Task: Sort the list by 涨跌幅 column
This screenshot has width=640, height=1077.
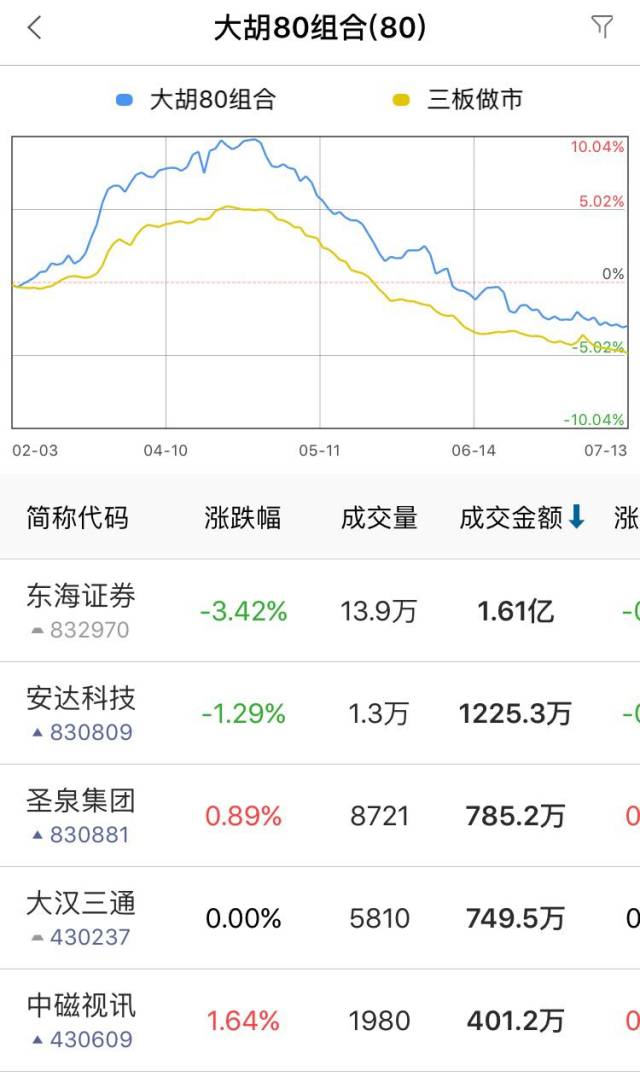Action: tap(242, 518)
